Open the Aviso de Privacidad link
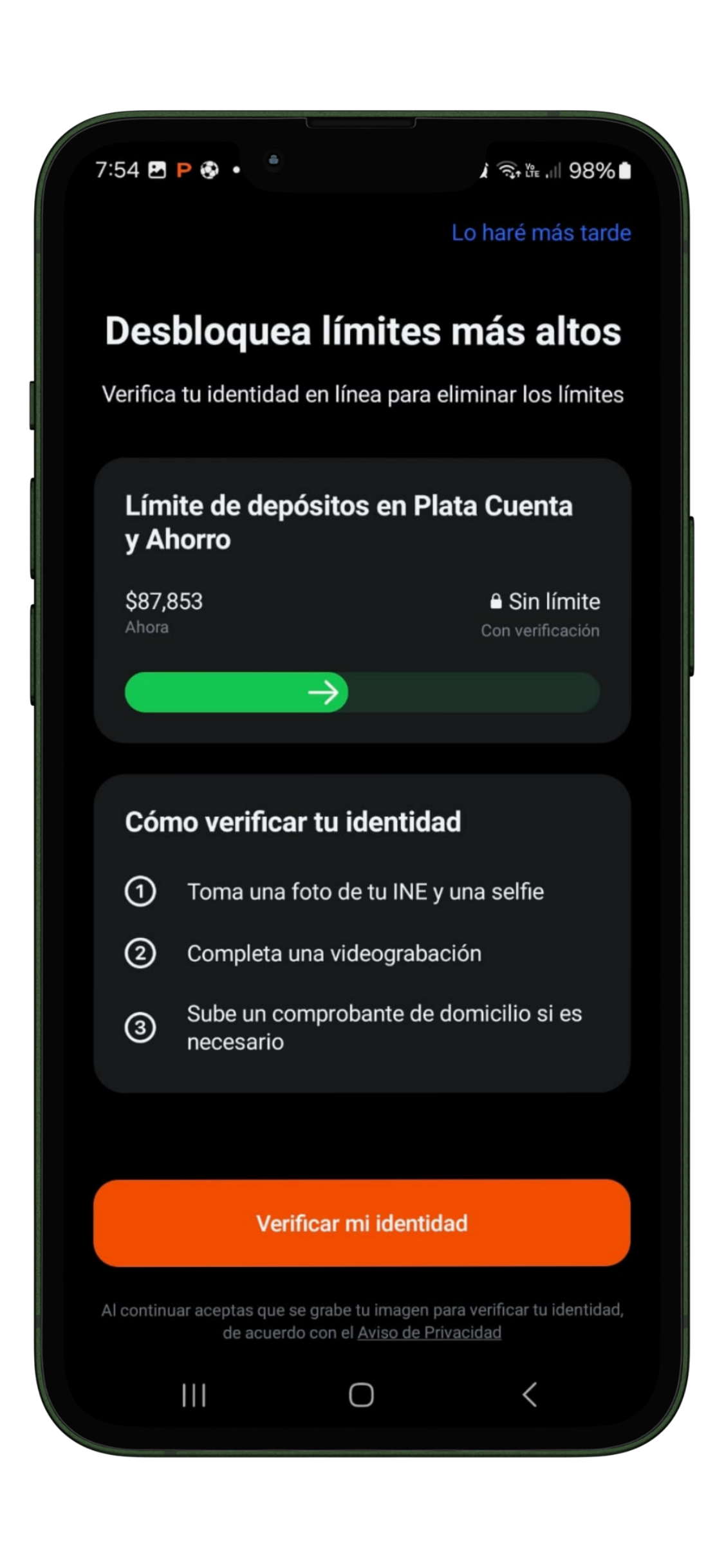724x1568 pixels. [429, 1333]
